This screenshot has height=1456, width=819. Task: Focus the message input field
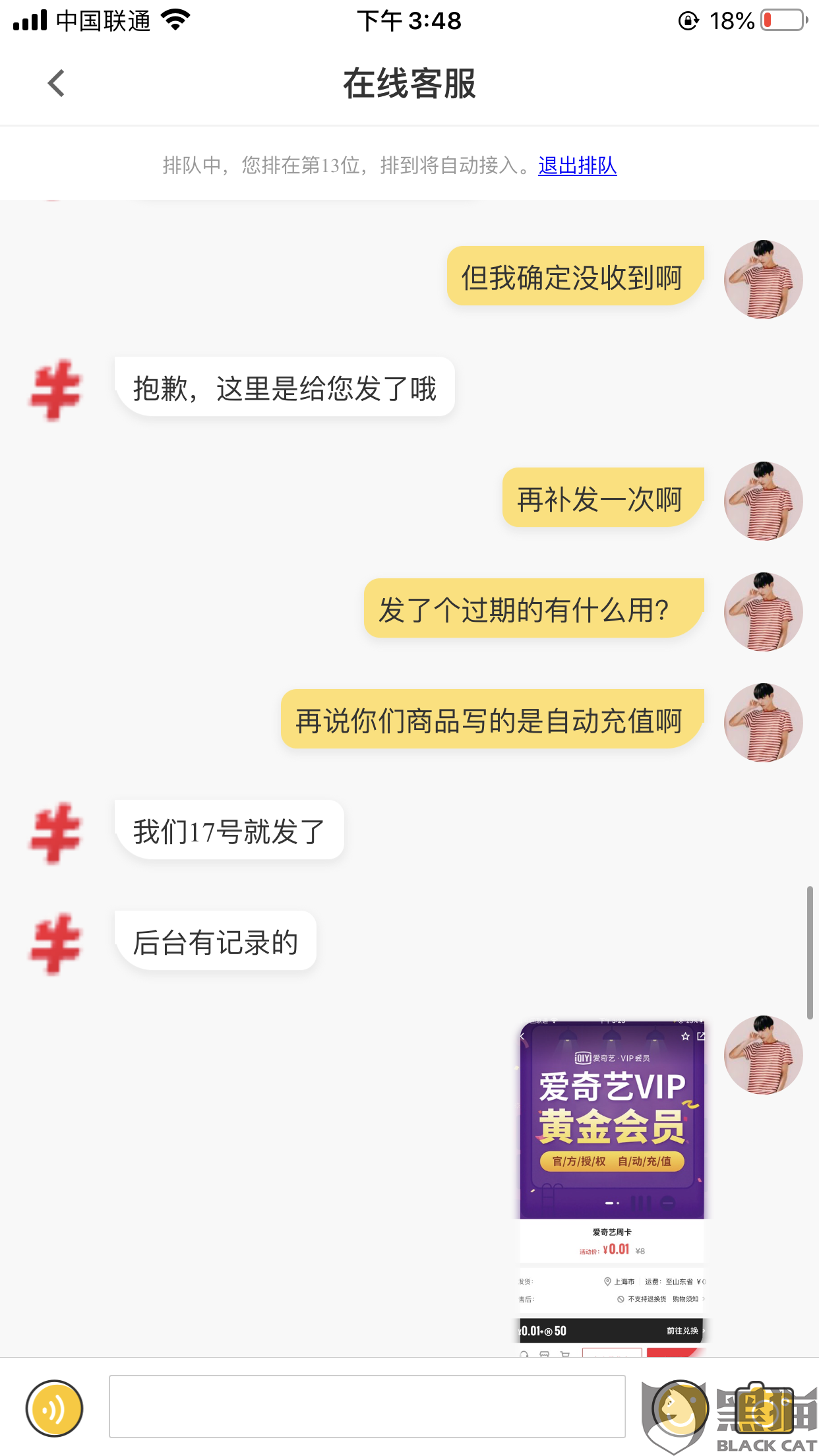[367, 1407]
